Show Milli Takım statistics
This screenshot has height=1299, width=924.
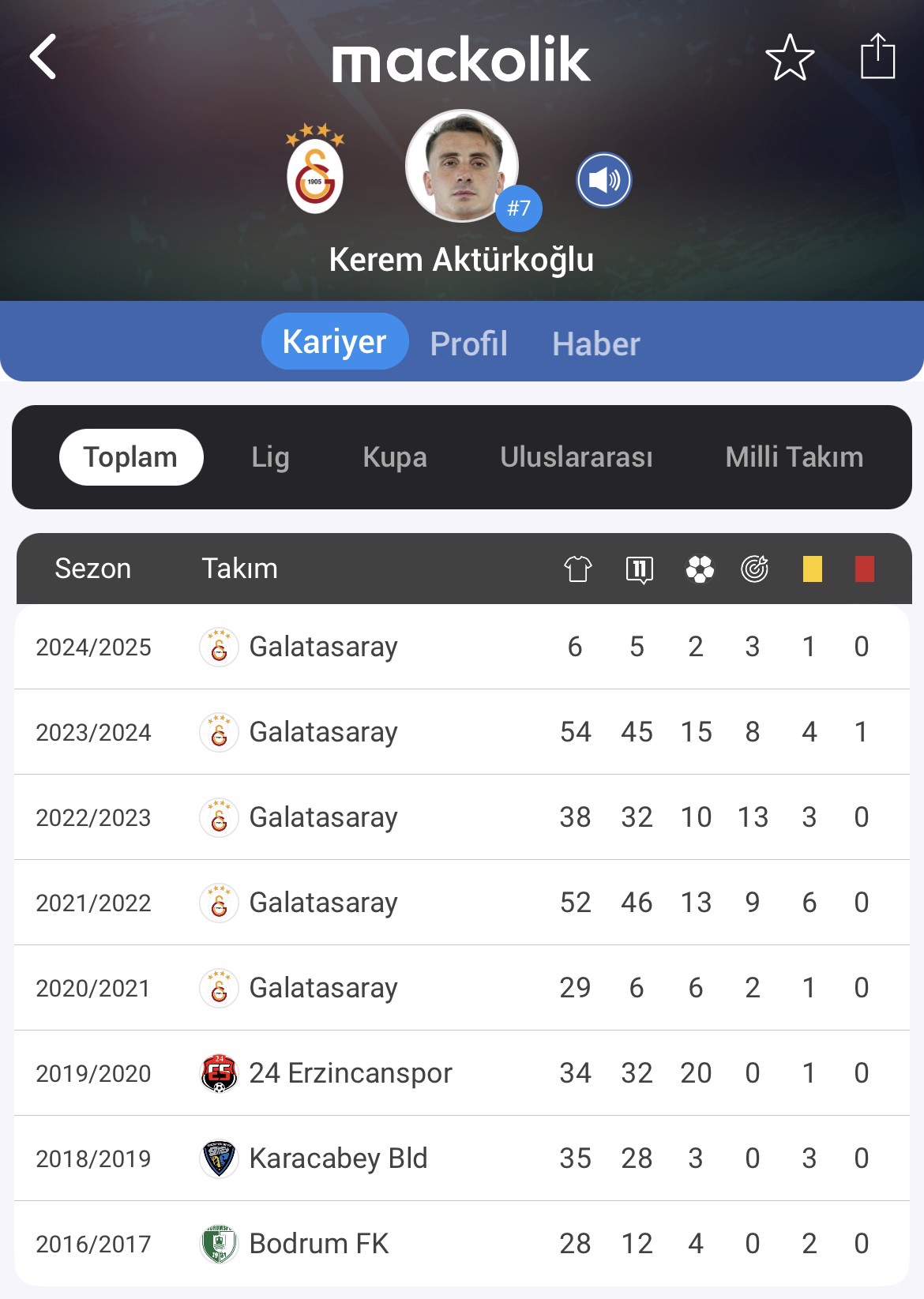point(794,457)
